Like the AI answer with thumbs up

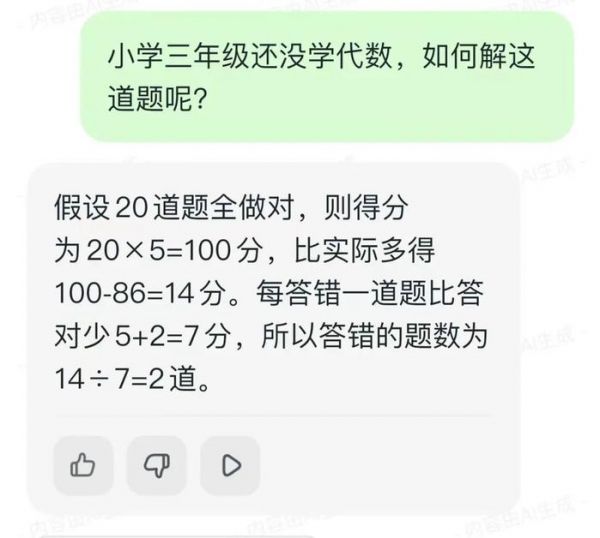coord(83,465)
